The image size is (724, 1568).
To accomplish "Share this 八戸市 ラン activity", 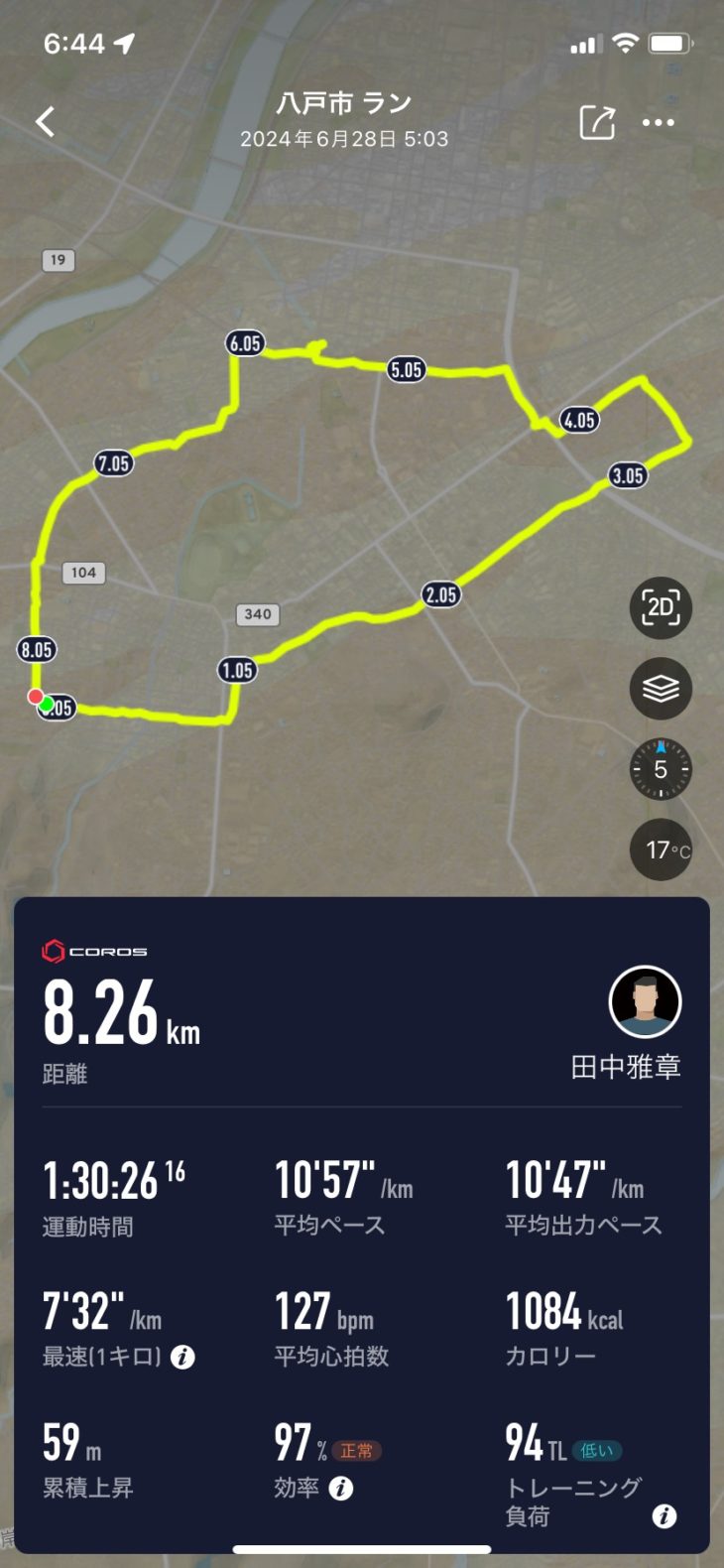I will point(597,122).
